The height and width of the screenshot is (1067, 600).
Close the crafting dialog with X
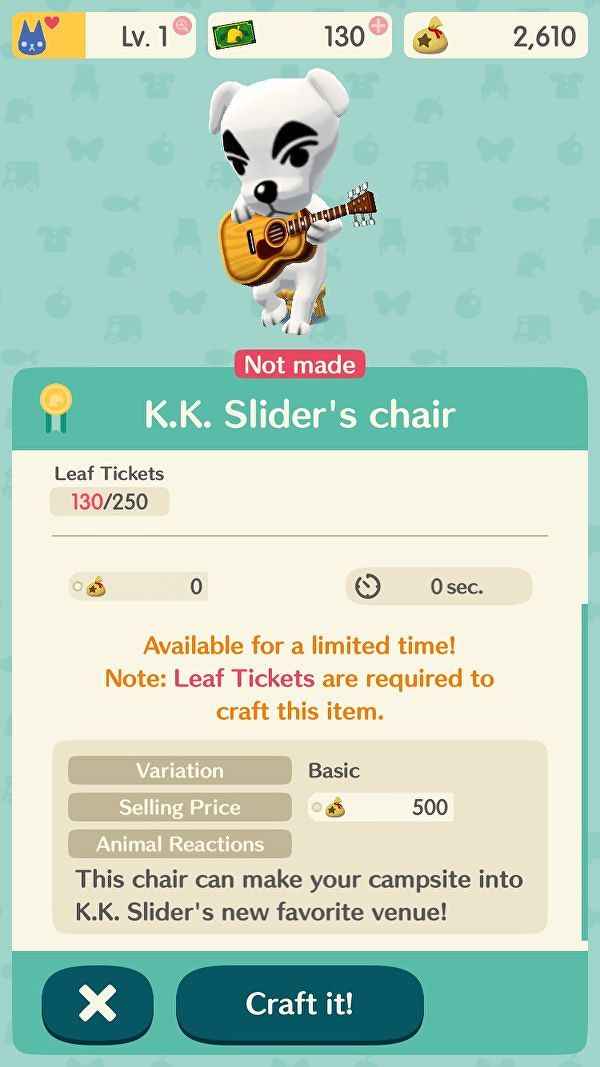click(97, 1003)
